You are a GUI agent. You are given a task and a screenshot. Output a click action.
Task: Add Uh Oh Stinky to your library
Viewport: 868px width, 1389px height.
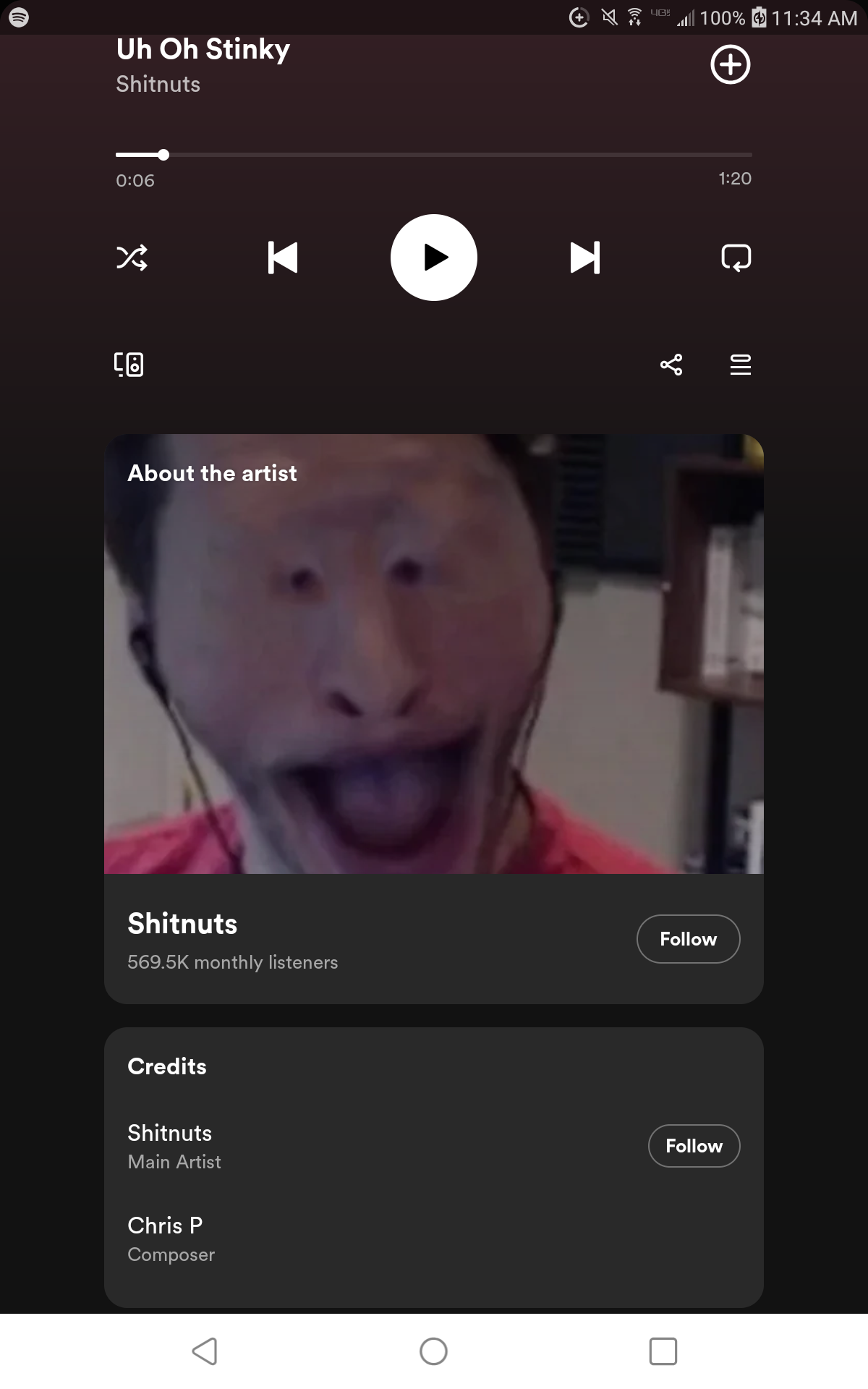point(730,65)
